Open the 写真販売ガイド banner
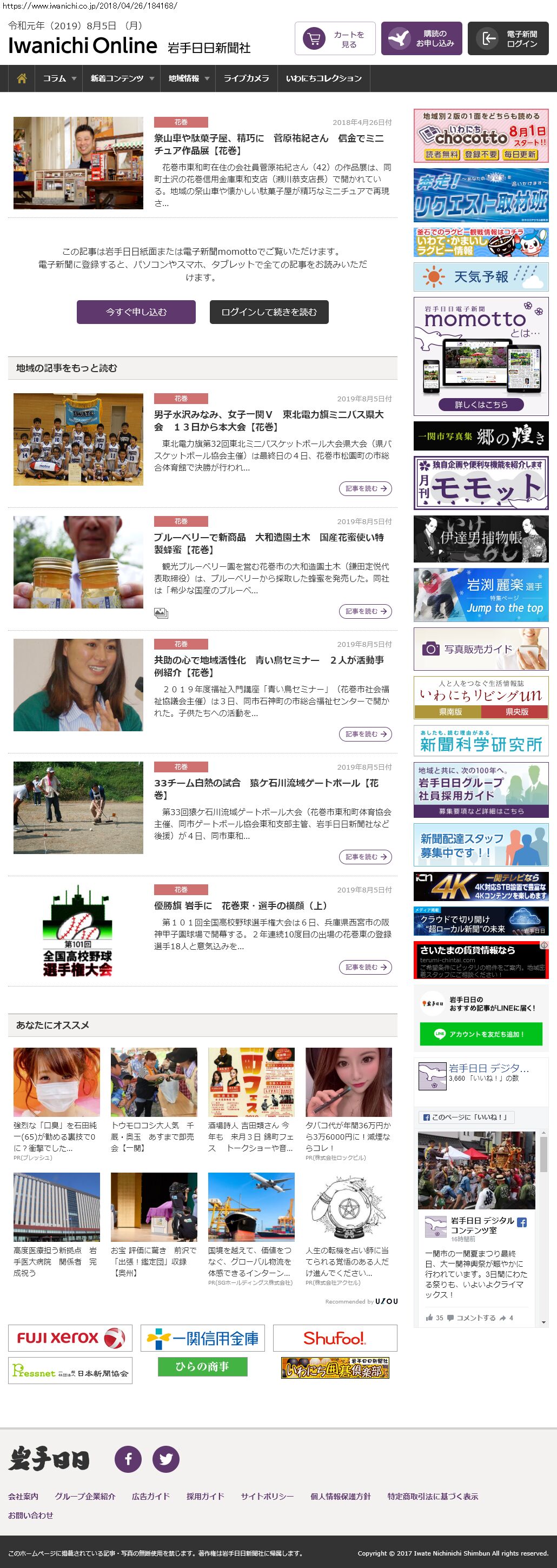 [x=480, y=649]
